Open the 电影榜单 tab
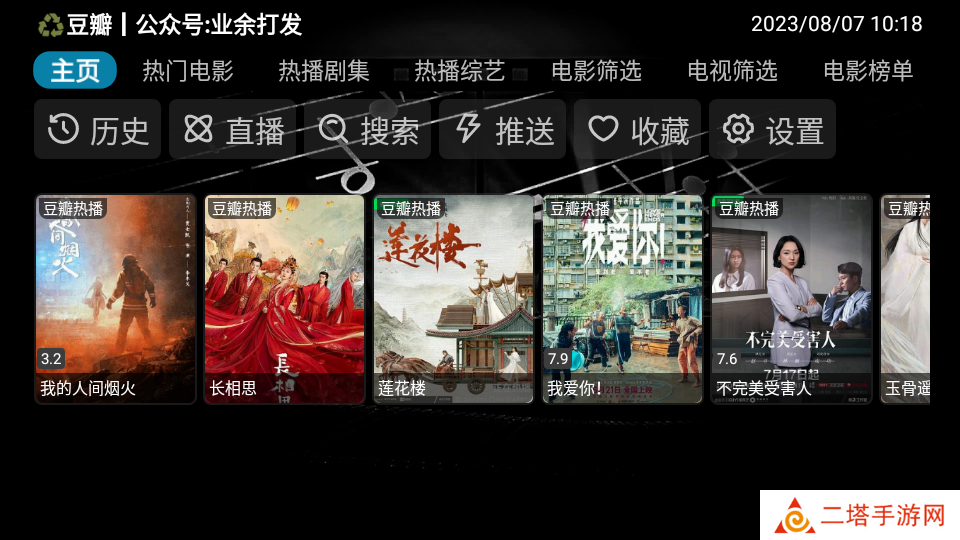Screen dimensions: 960x540 click(867, 71)
